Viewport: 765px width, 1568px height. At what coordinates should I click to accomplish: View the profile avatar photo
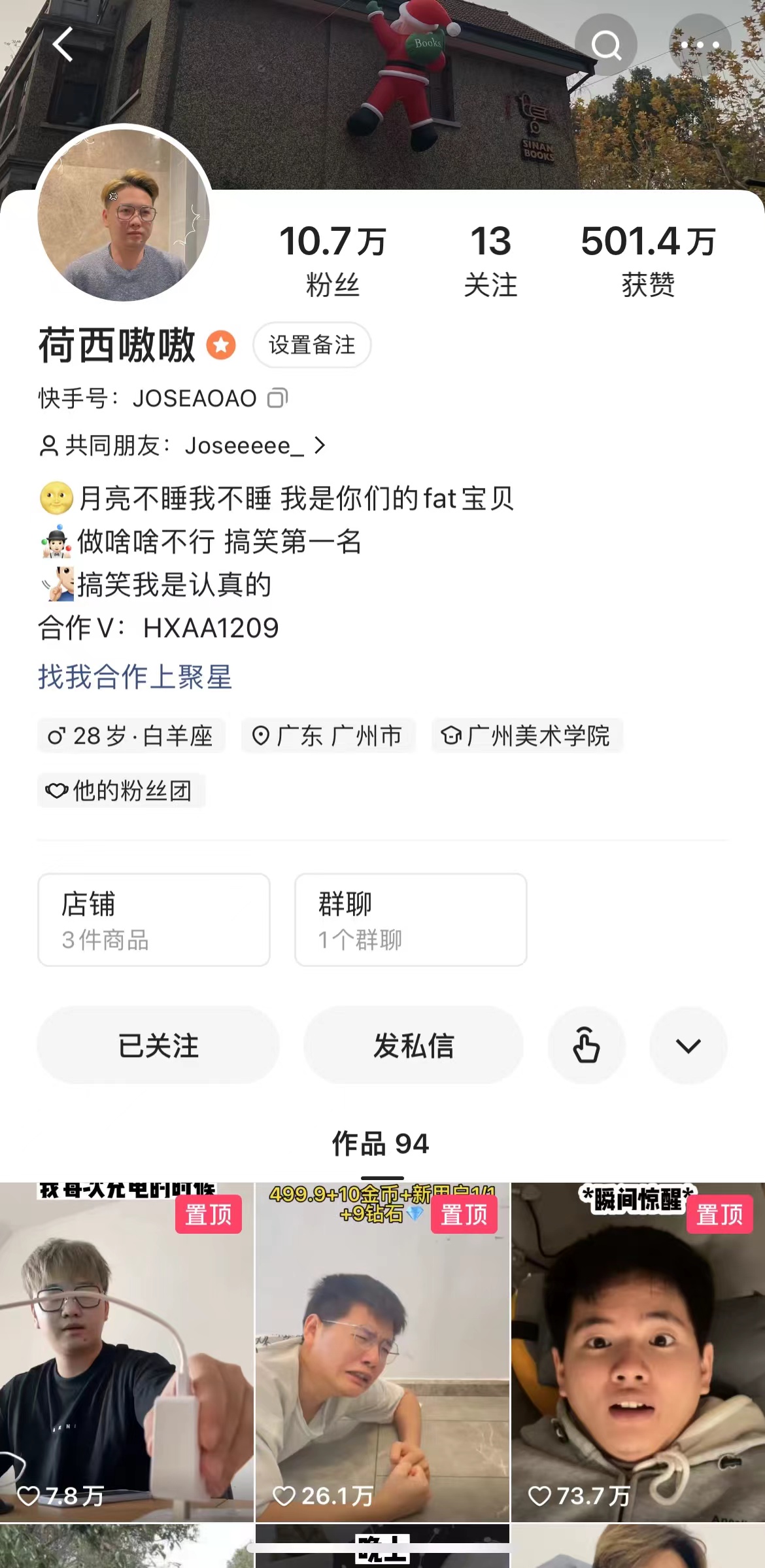pos(124,214)
